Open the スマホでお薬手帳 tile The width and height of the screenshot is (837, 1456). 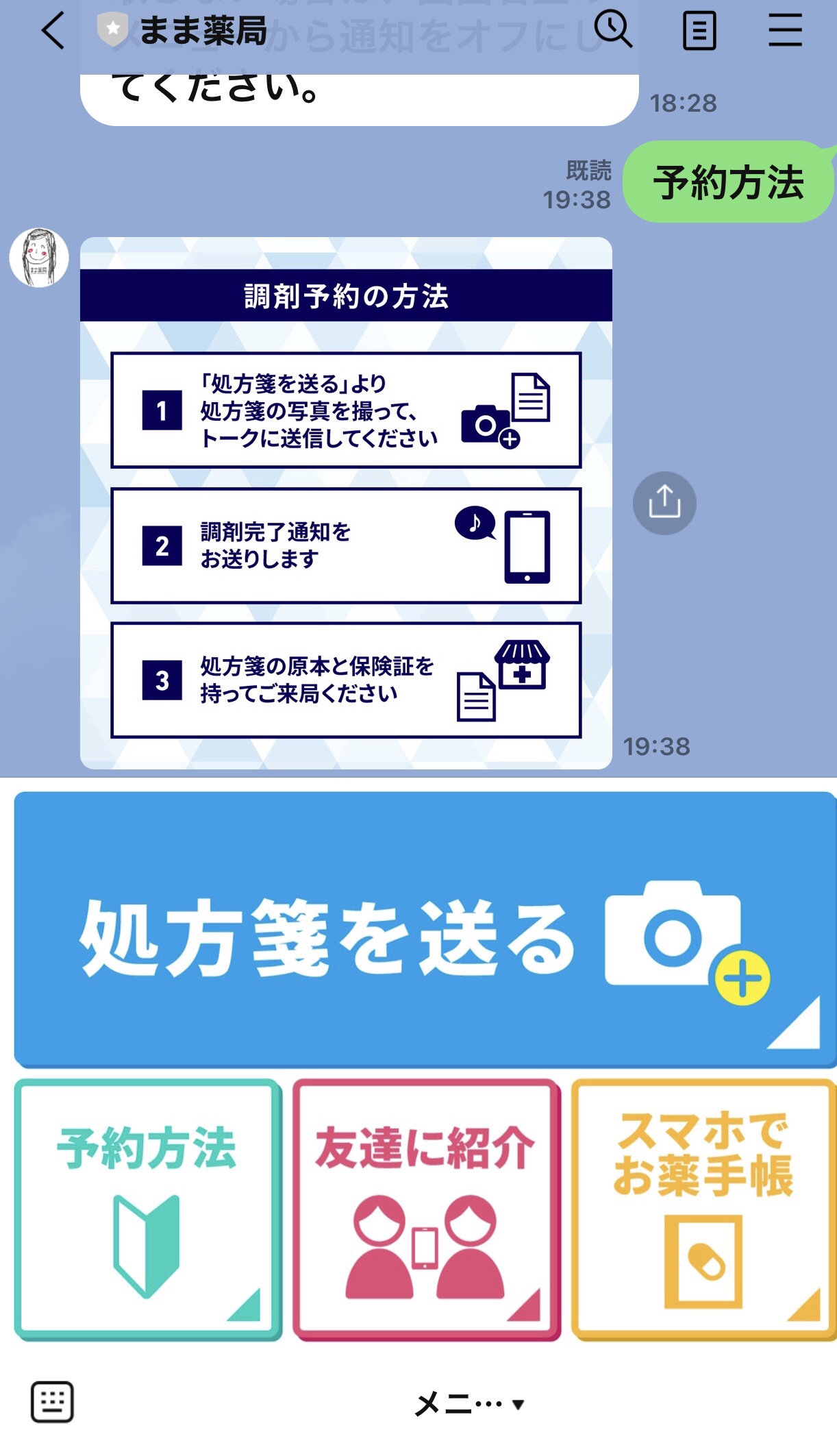[x=703, y=1210]
